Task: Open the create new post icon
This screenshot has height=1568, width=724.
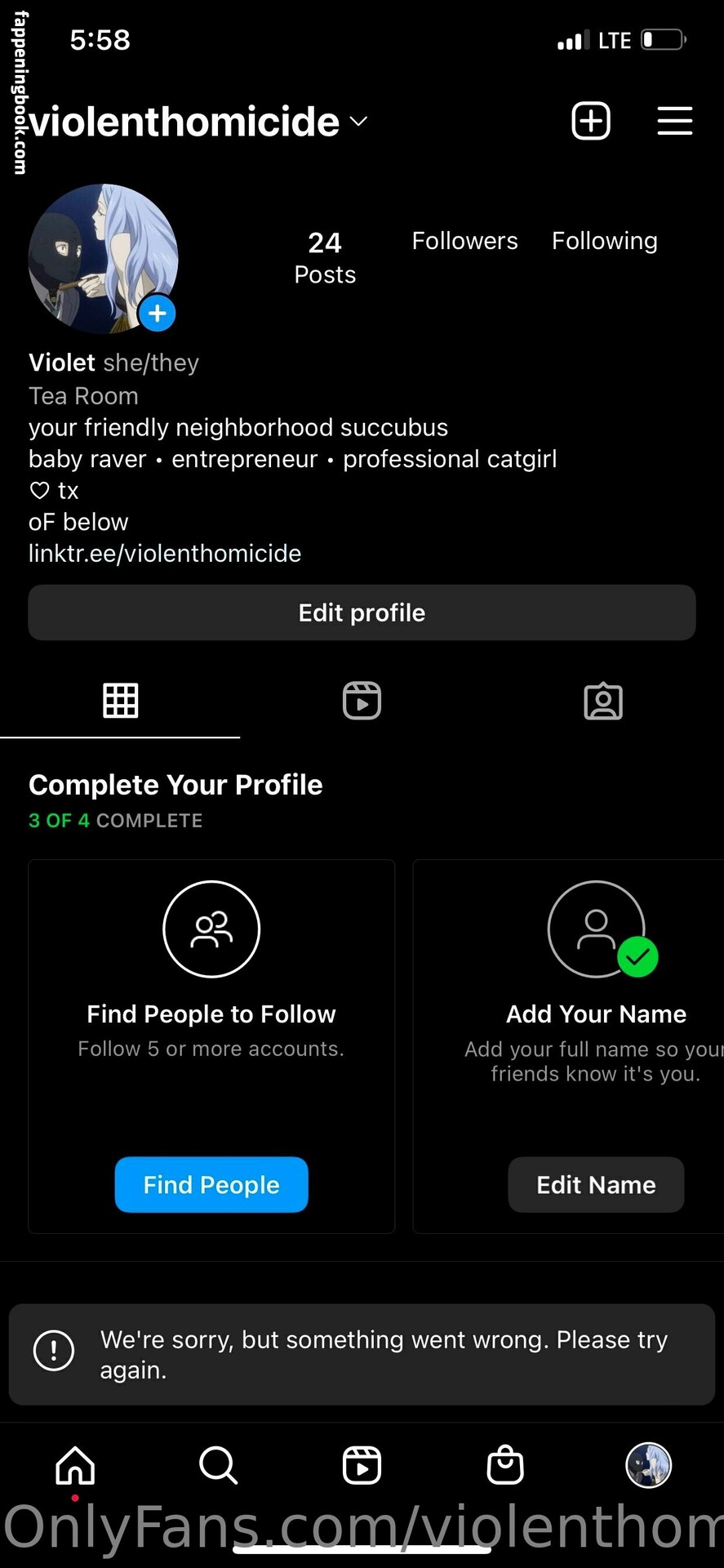Action: [x=591, y=121]
